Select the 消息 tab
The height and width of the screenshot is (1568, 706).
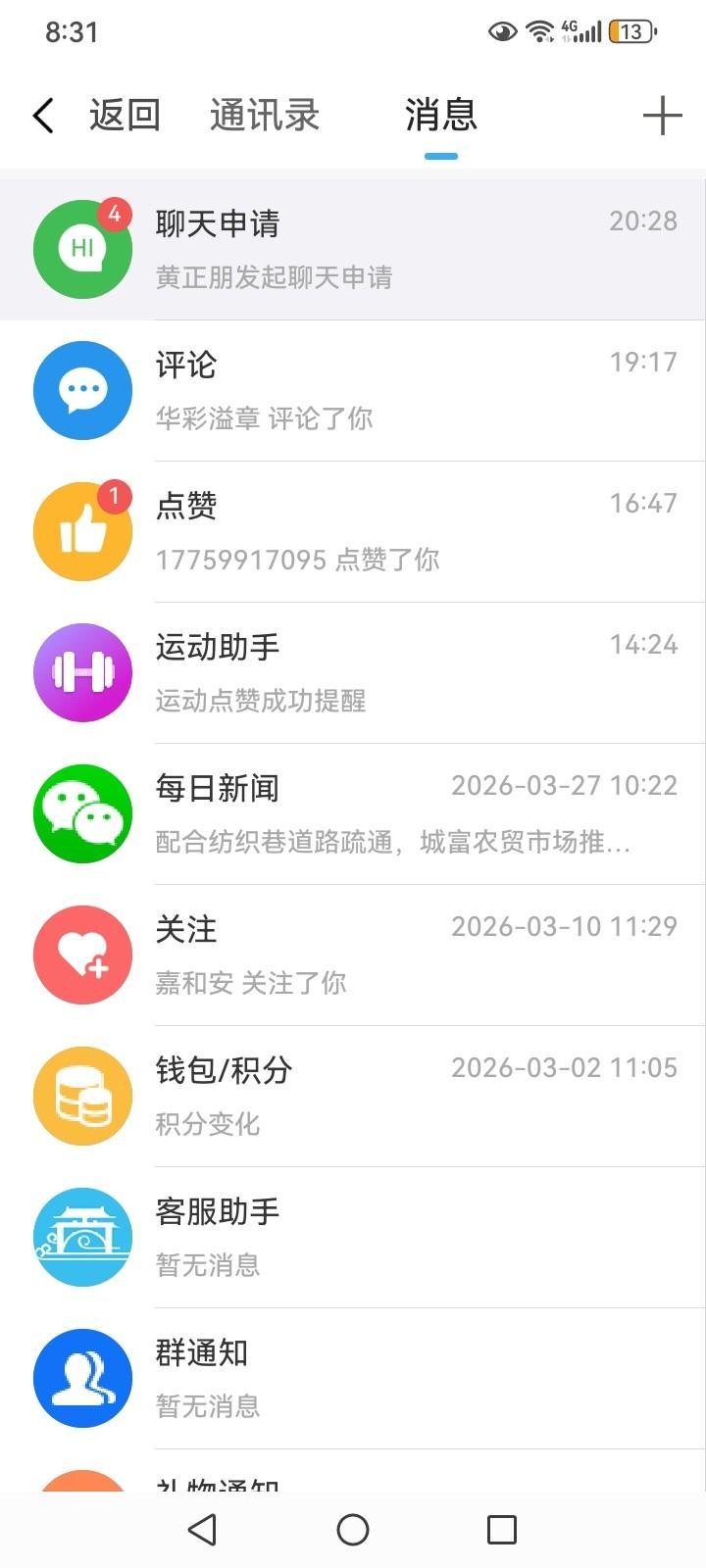click(440, 116)
